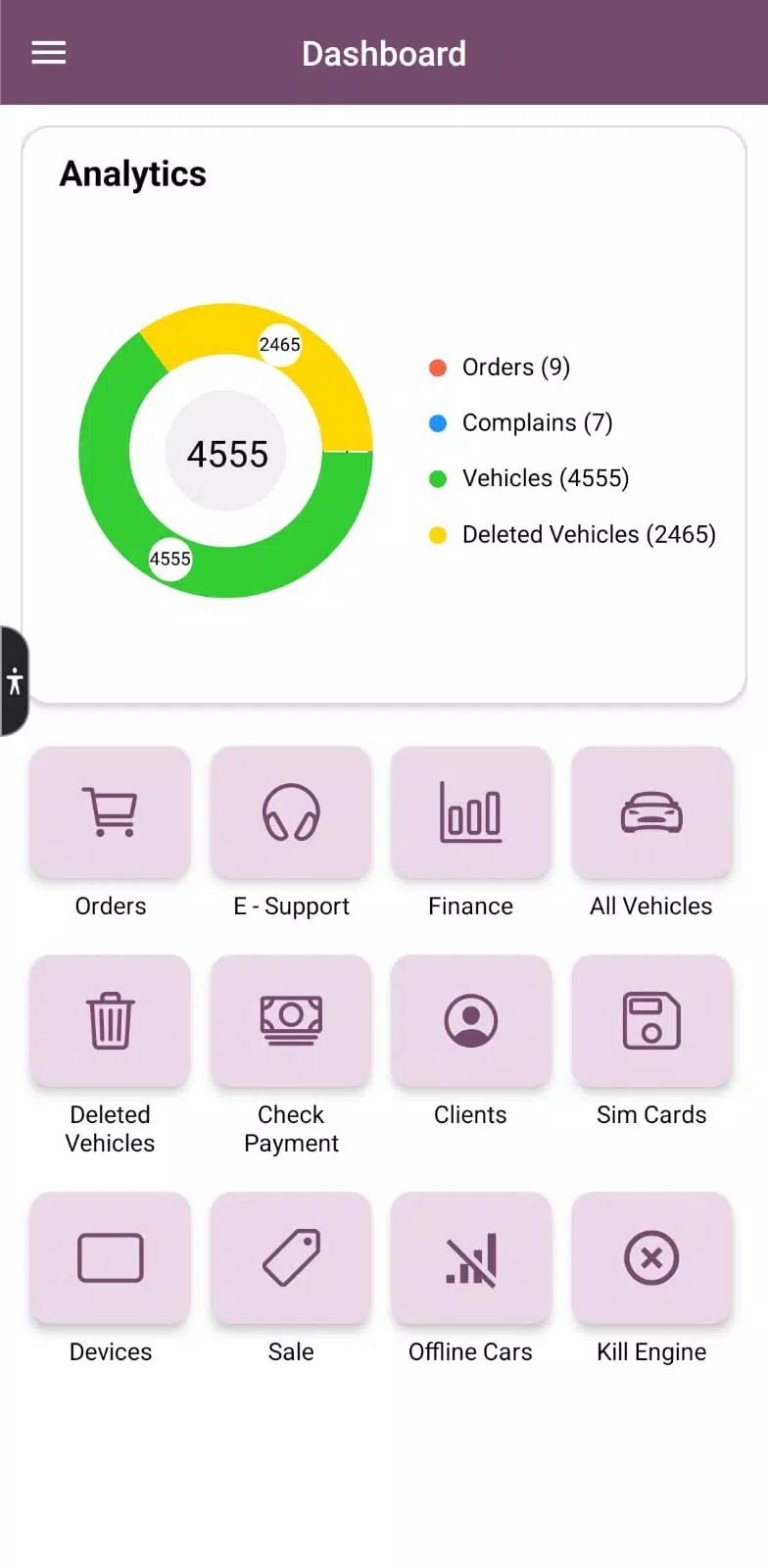Open the Orders shopping cart icon
The width and height of the screenshot is (768, 1568).
[110, 813]
